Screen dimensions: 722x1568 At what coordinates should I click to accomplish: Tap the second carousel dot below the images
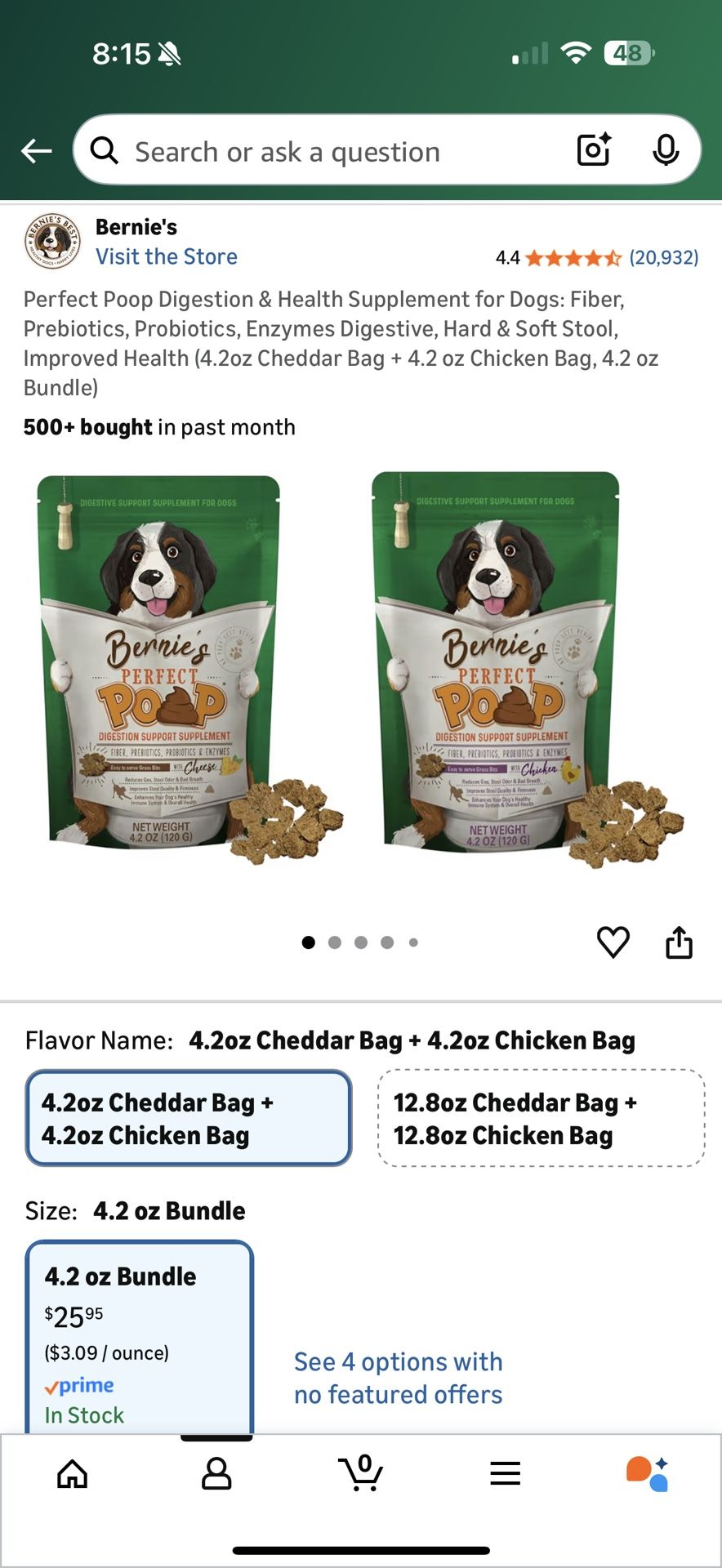pos(335,942)
